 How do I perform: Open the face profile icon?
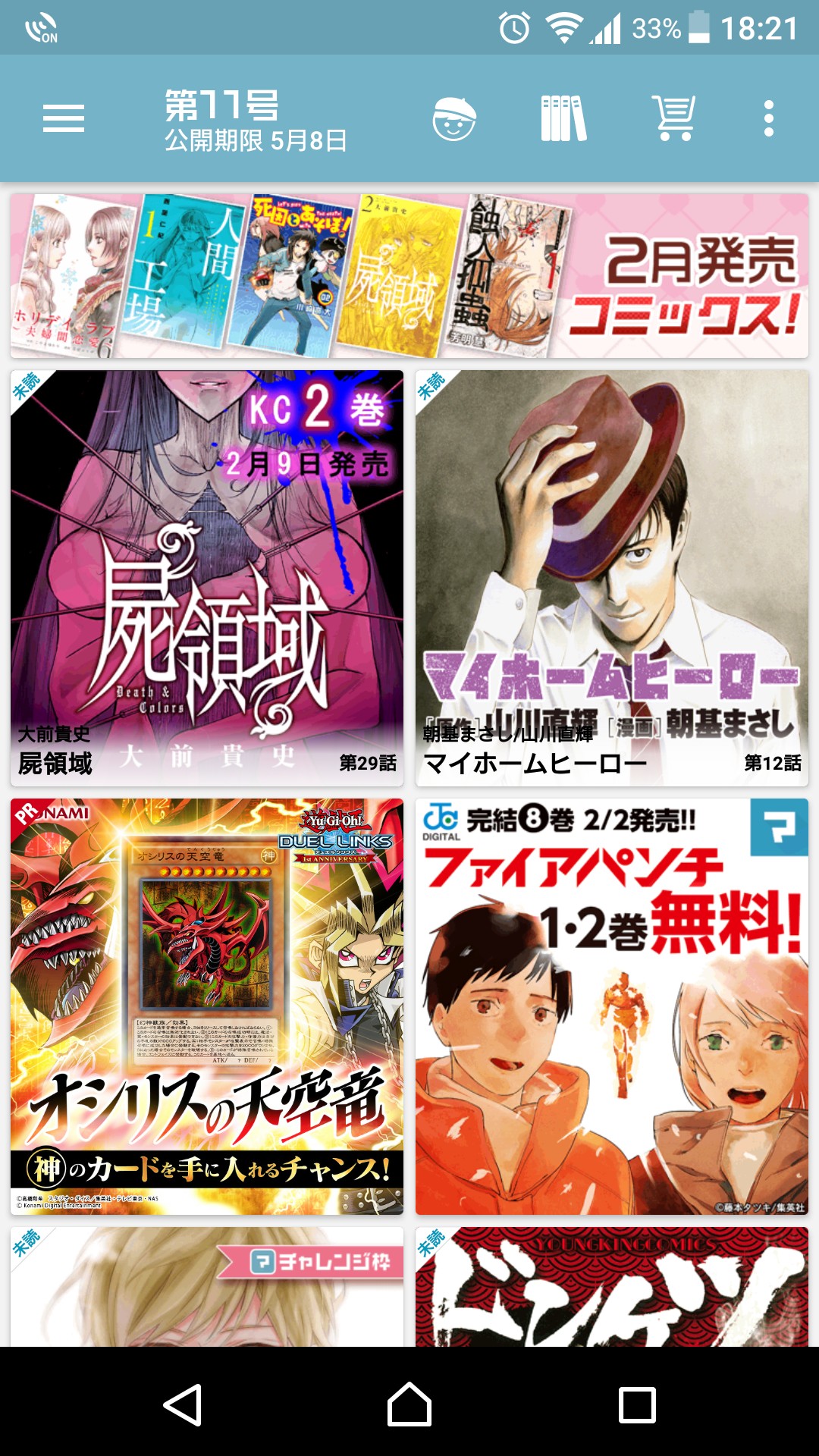(x=453, y=119)
